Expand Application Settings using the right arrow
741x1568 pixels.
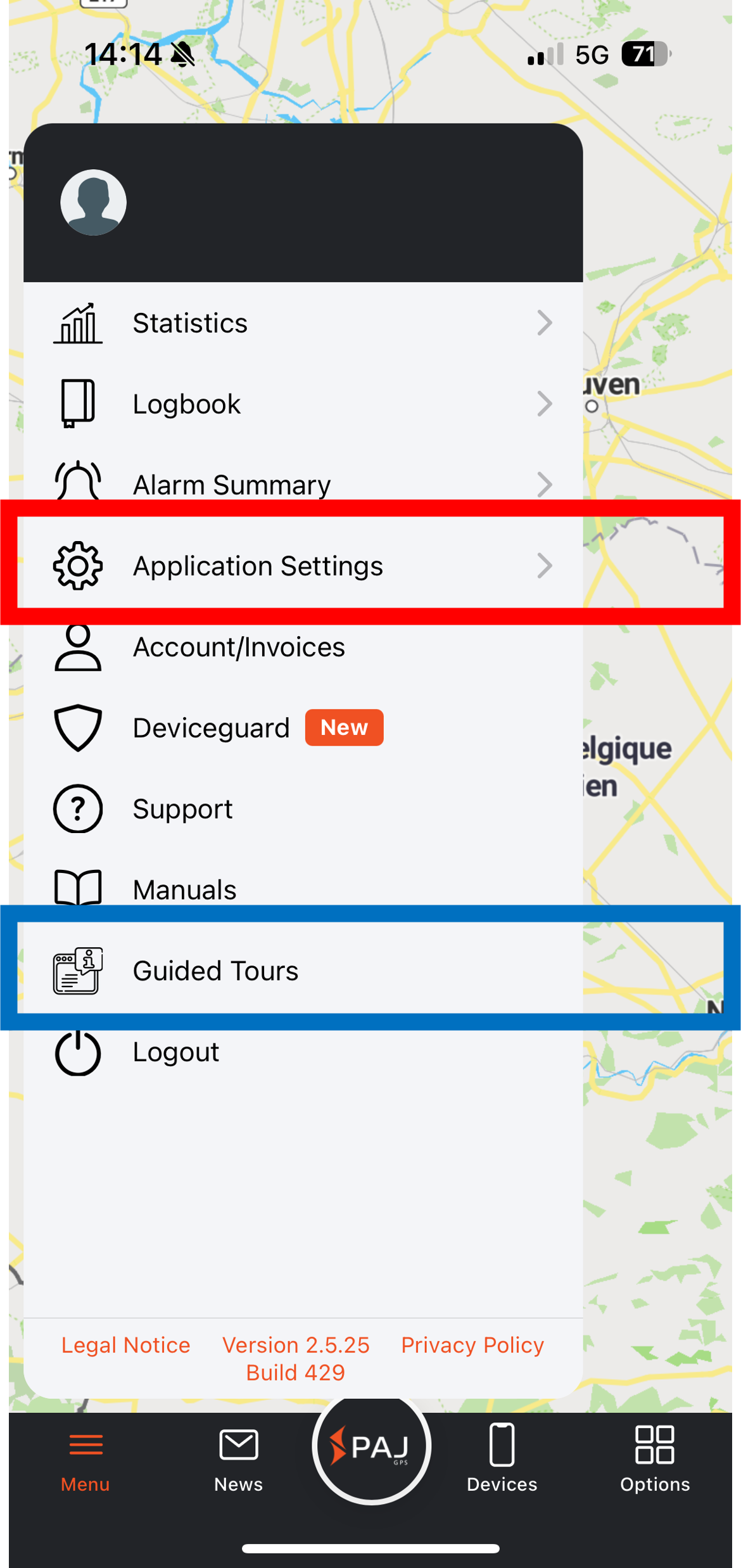click(x=545, y=566)
